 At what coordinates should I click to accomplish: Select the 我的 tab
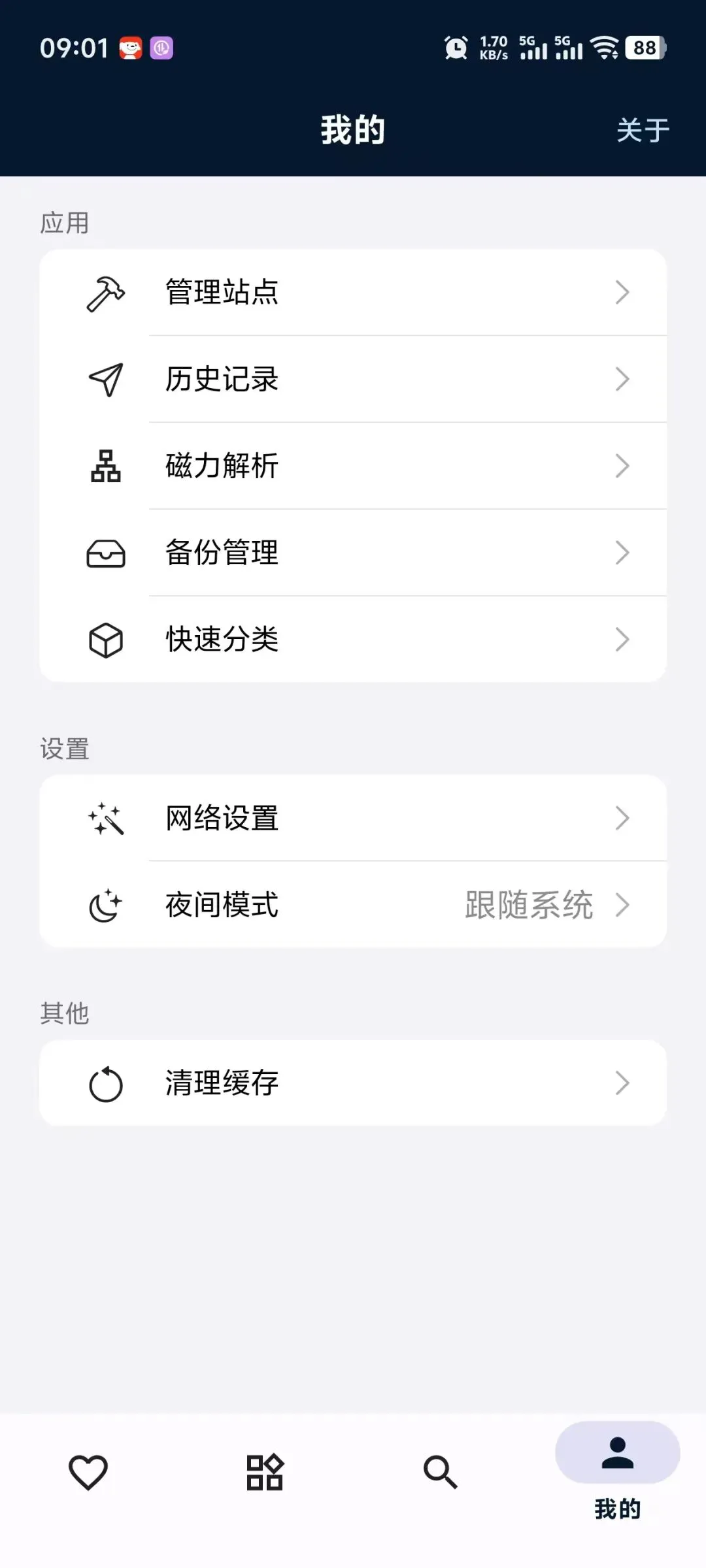(617, 1473)
